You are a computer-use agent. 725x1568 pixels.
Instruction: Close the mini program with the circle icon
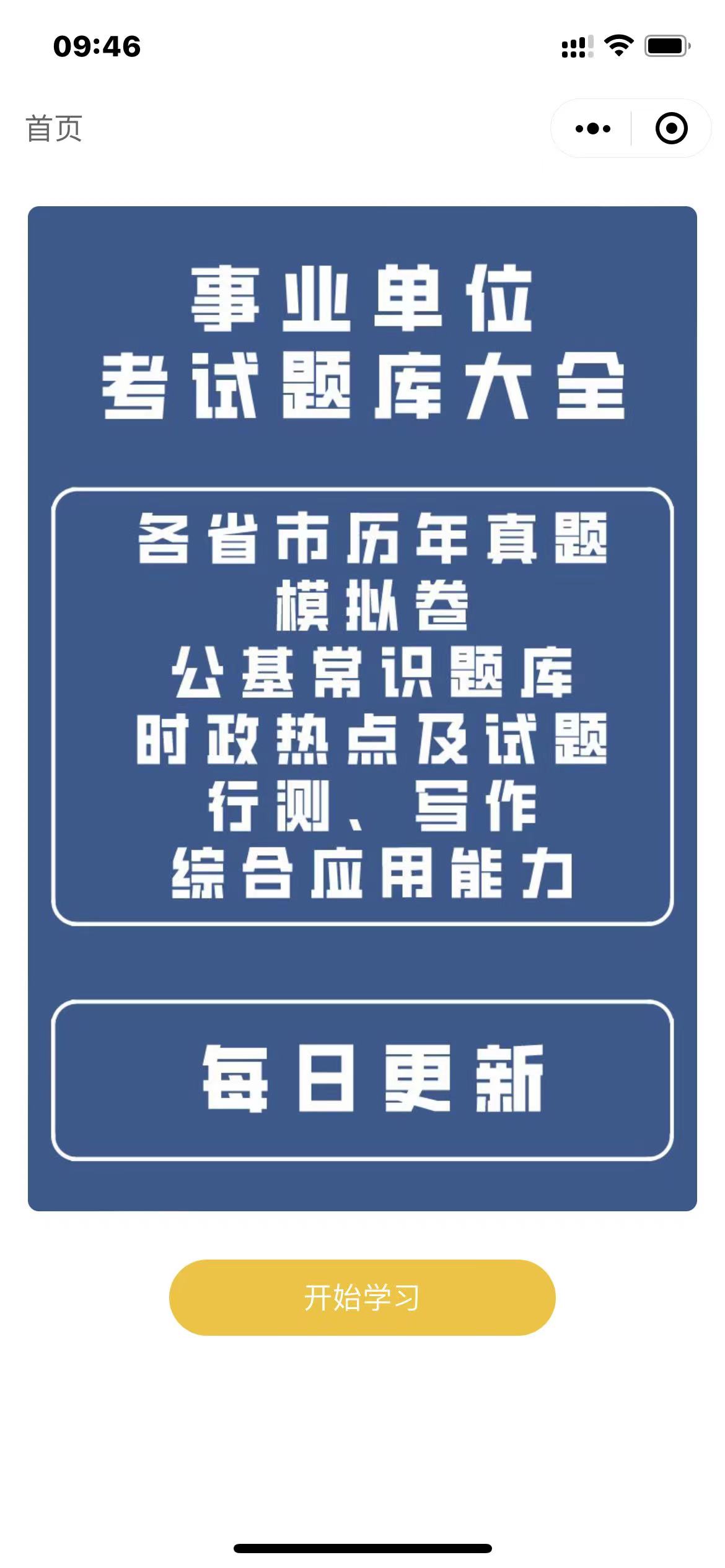click(x=671, y=129)
